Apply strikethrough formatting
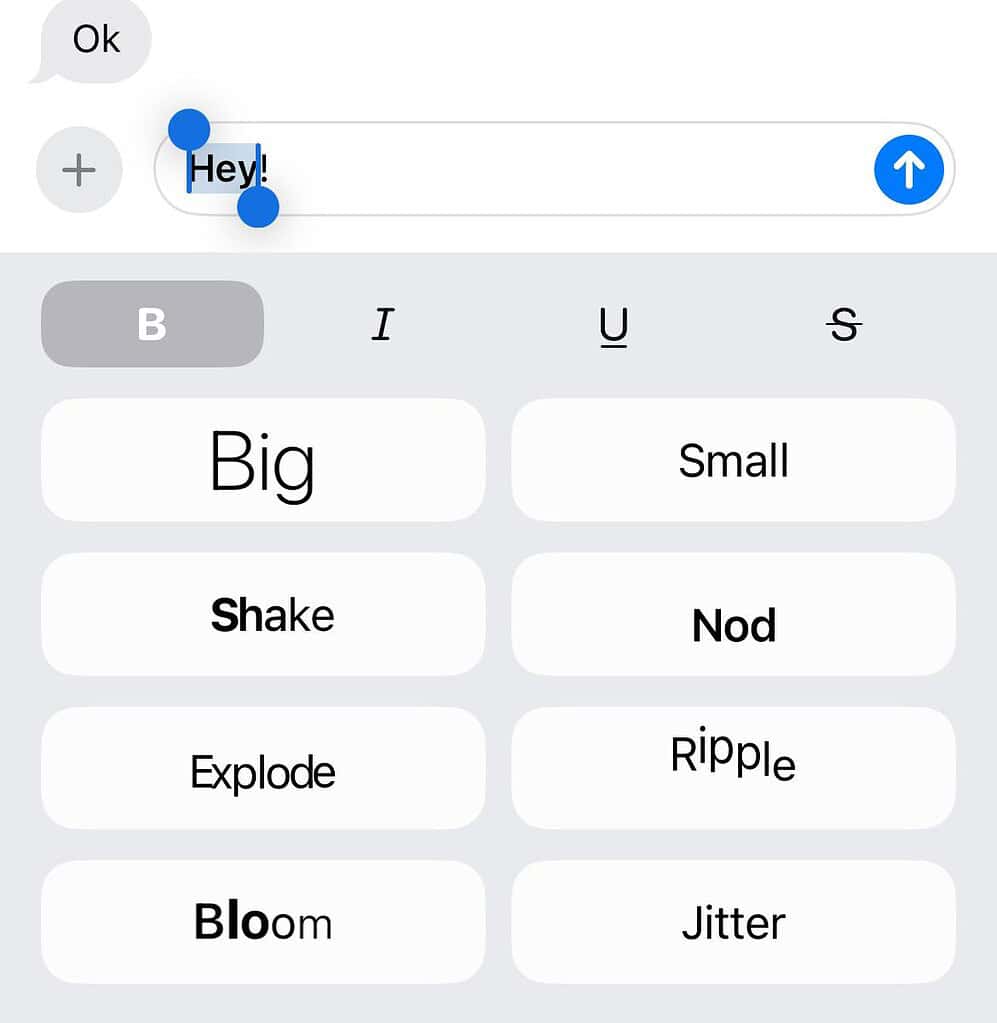 (x=845, y=323)
